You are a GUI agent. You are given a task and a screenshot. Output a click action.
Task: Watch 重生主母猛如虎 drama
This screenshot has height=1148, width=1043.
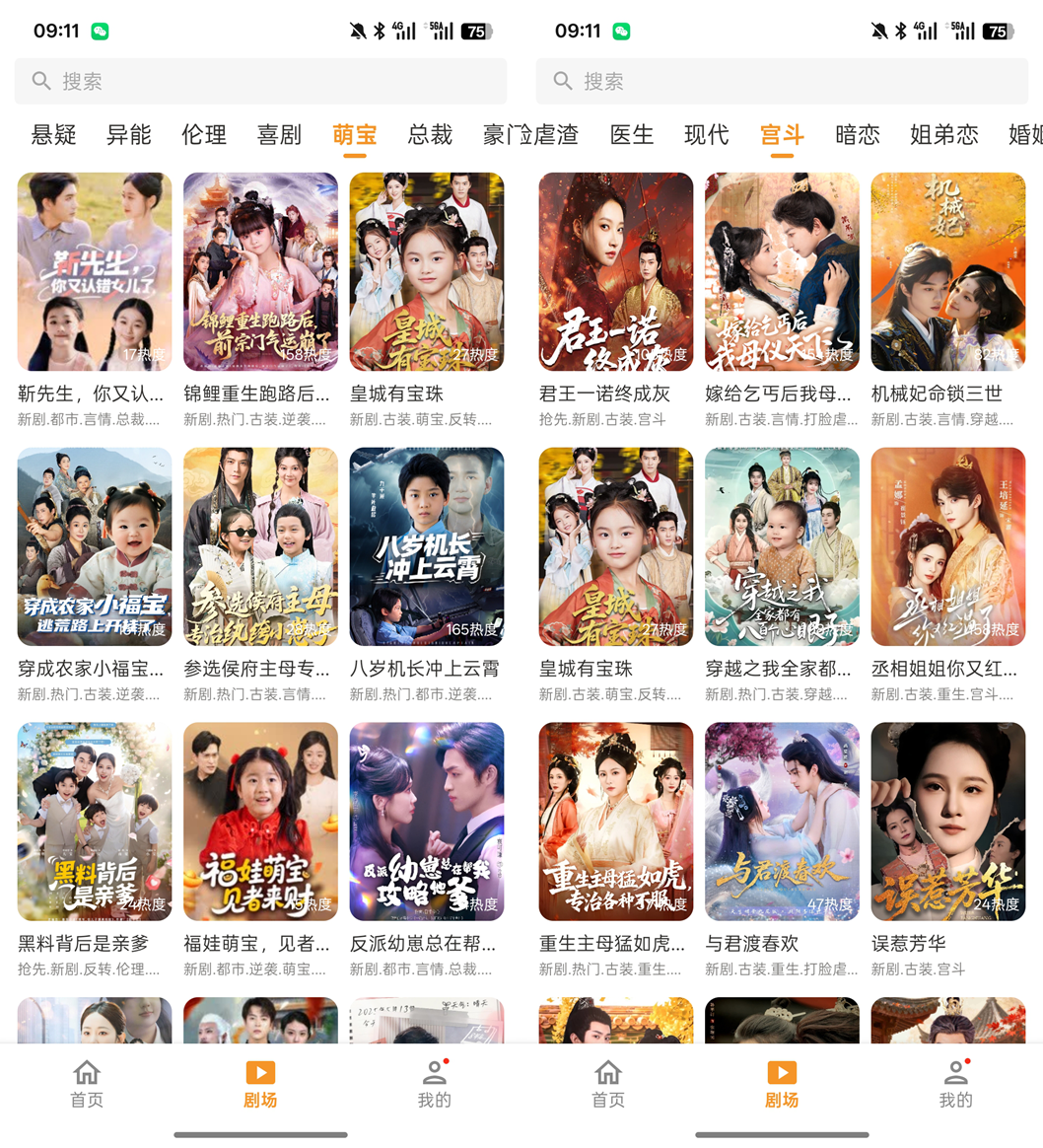click(x=616, y=822)
